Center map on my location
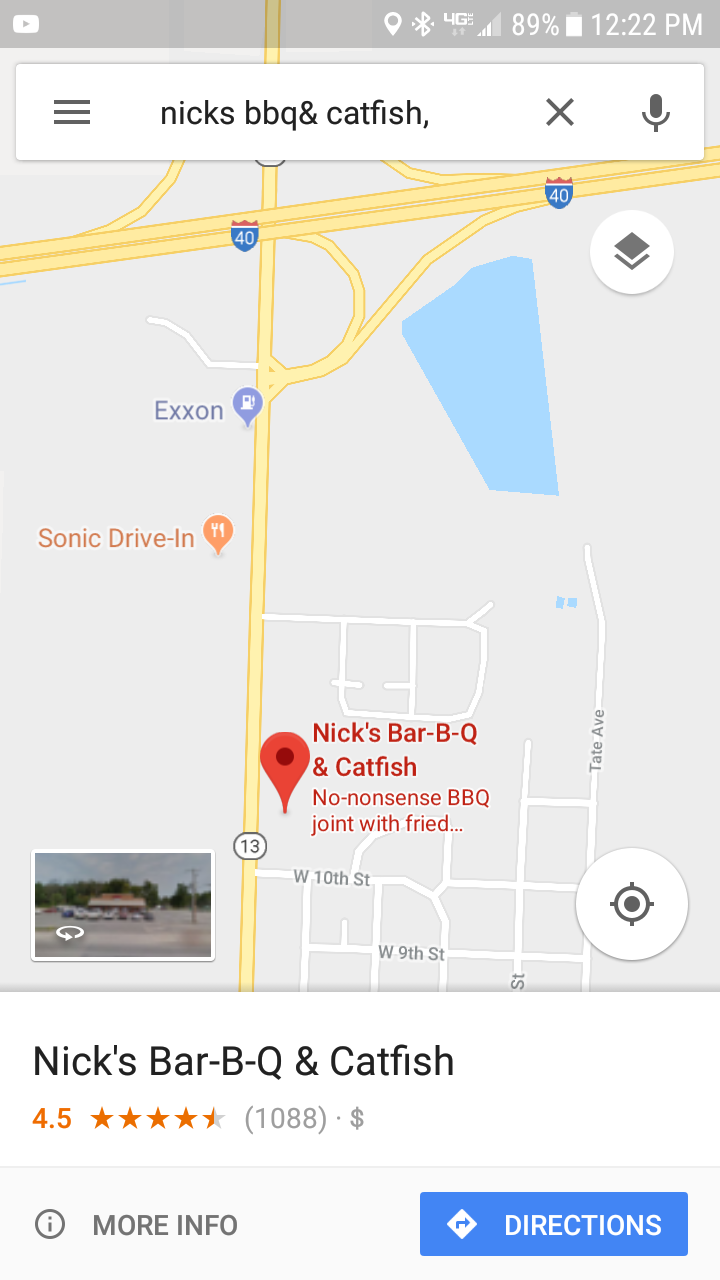 (x=631, y=904)
